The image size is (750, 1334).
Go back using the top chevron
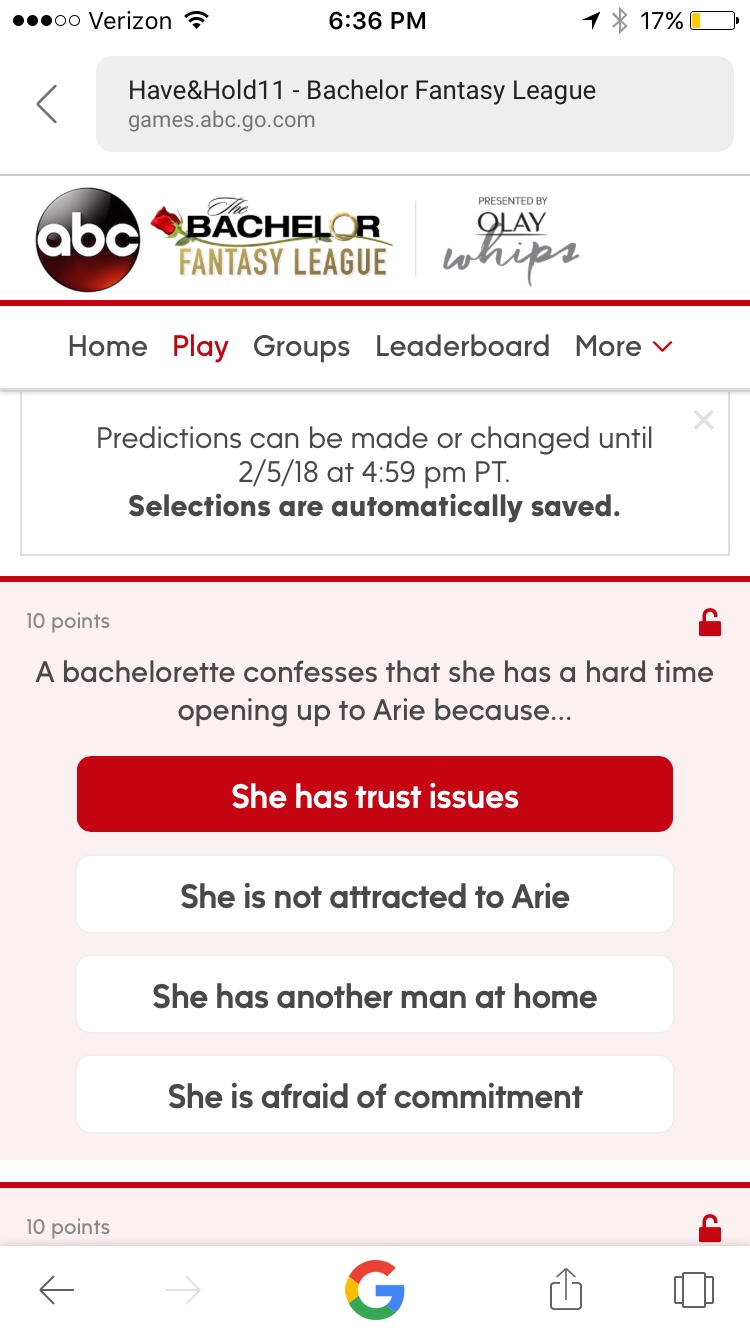pyautogui.click(x=47, y=104)
